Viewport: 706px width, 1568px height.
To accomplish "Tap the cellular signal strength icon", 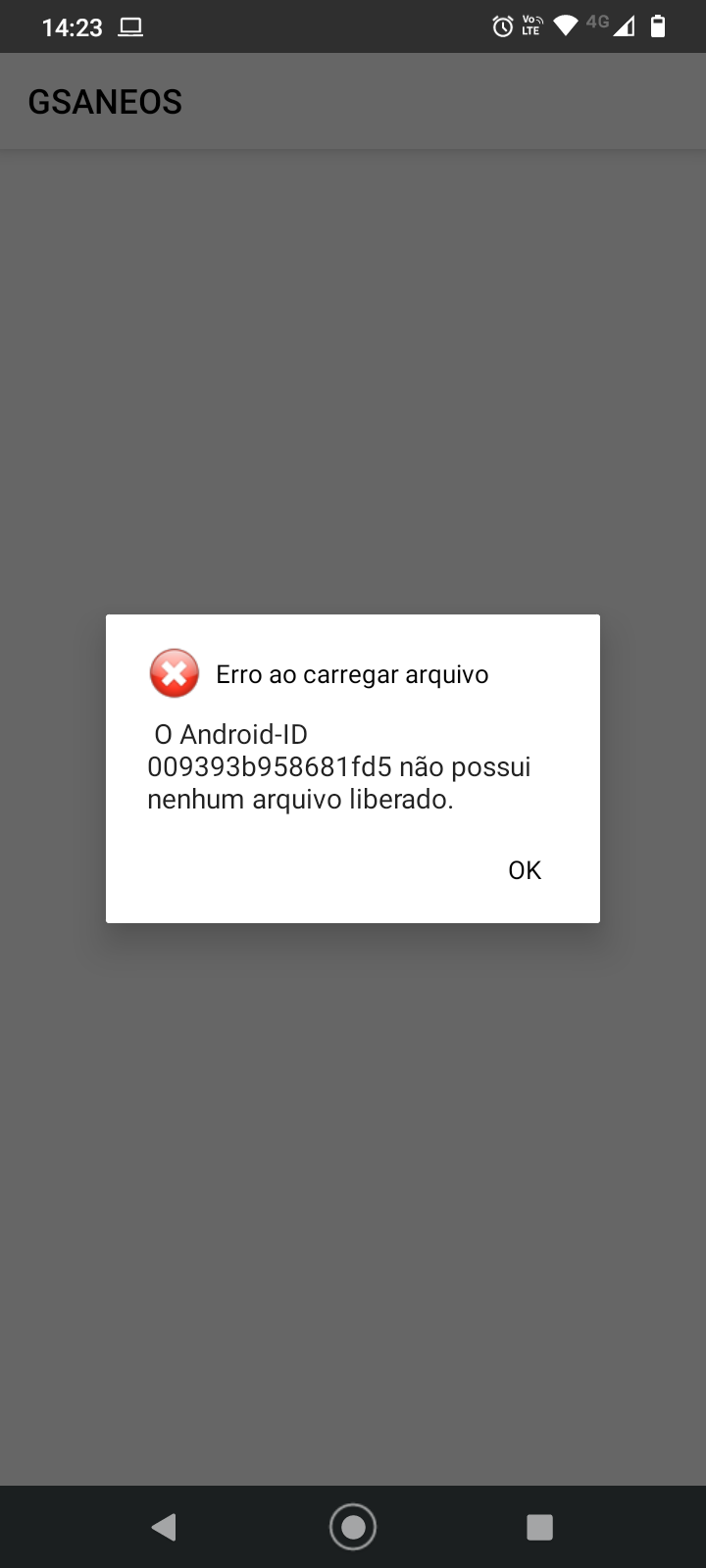I will click(x=625, y=26).
